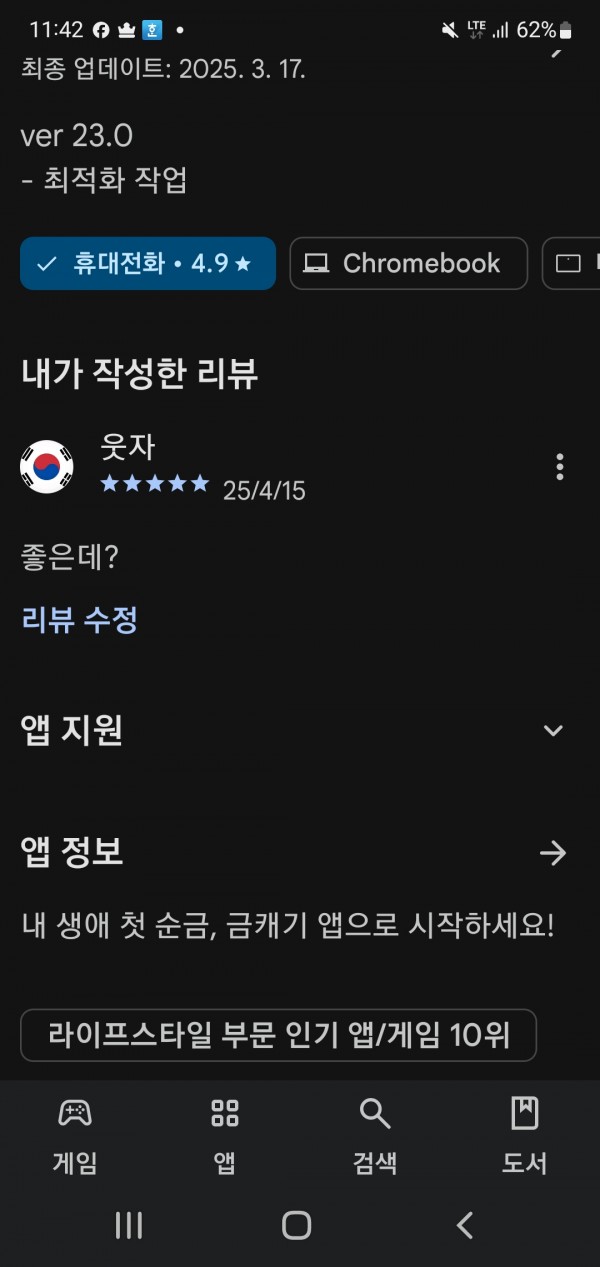Switch to the 도서 tab
Image resolution: width=600 pixels, height=1267 pixels.
tap(525, 1134)
